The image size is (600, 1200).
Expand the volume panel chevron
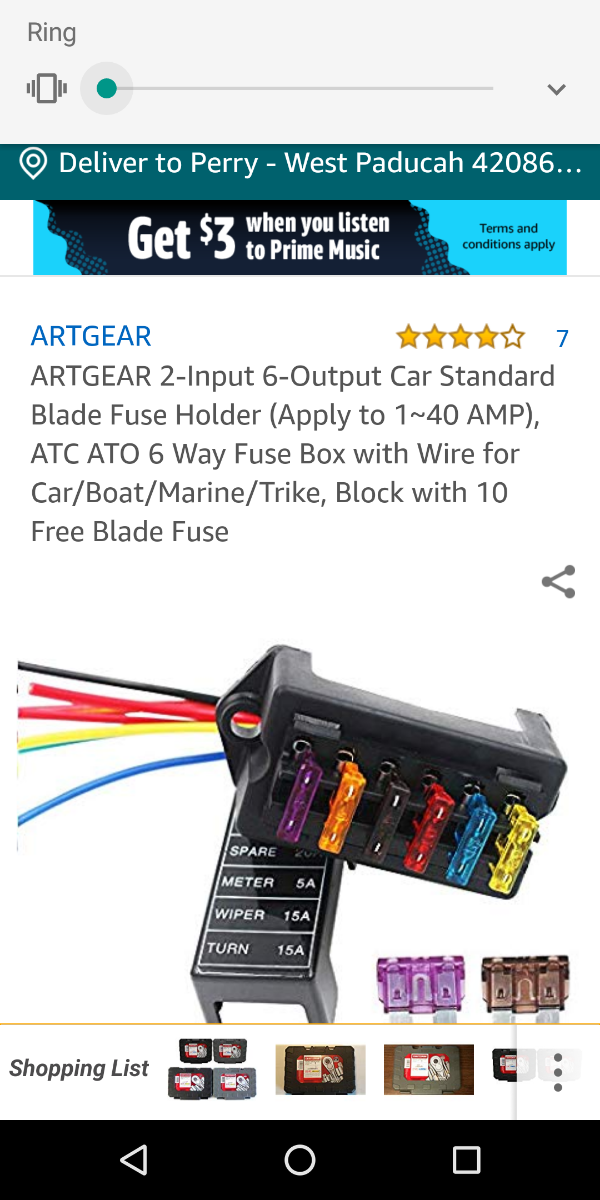pos(556,89)
